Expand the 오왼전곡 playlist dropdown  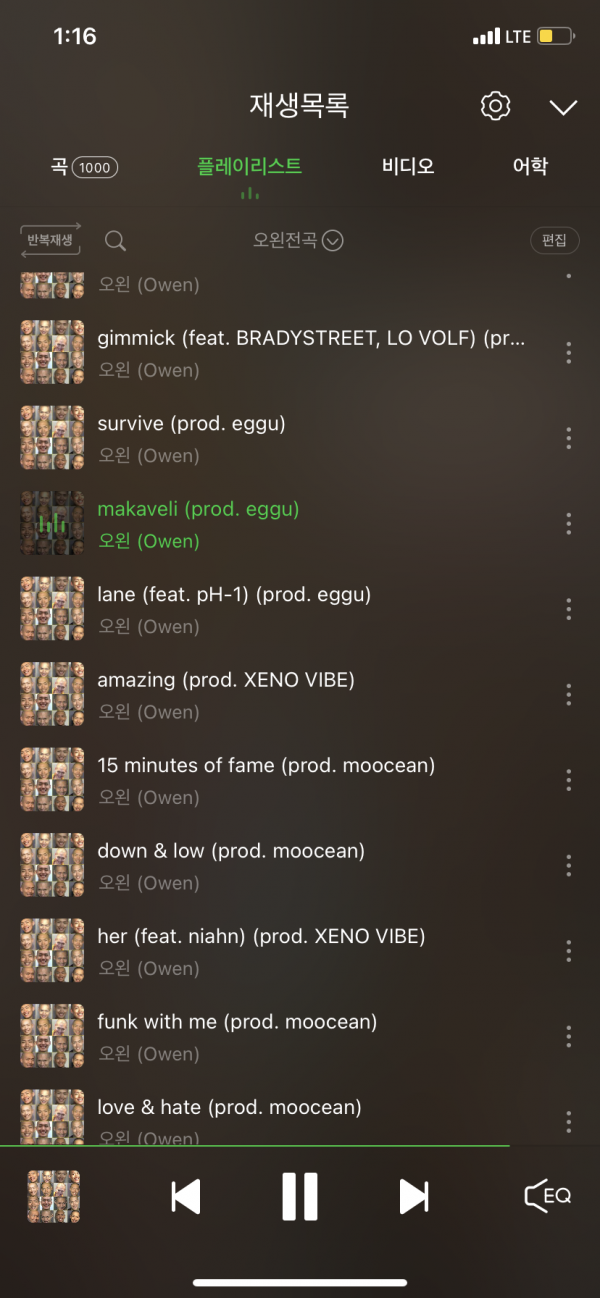click(x=298, y=241)
